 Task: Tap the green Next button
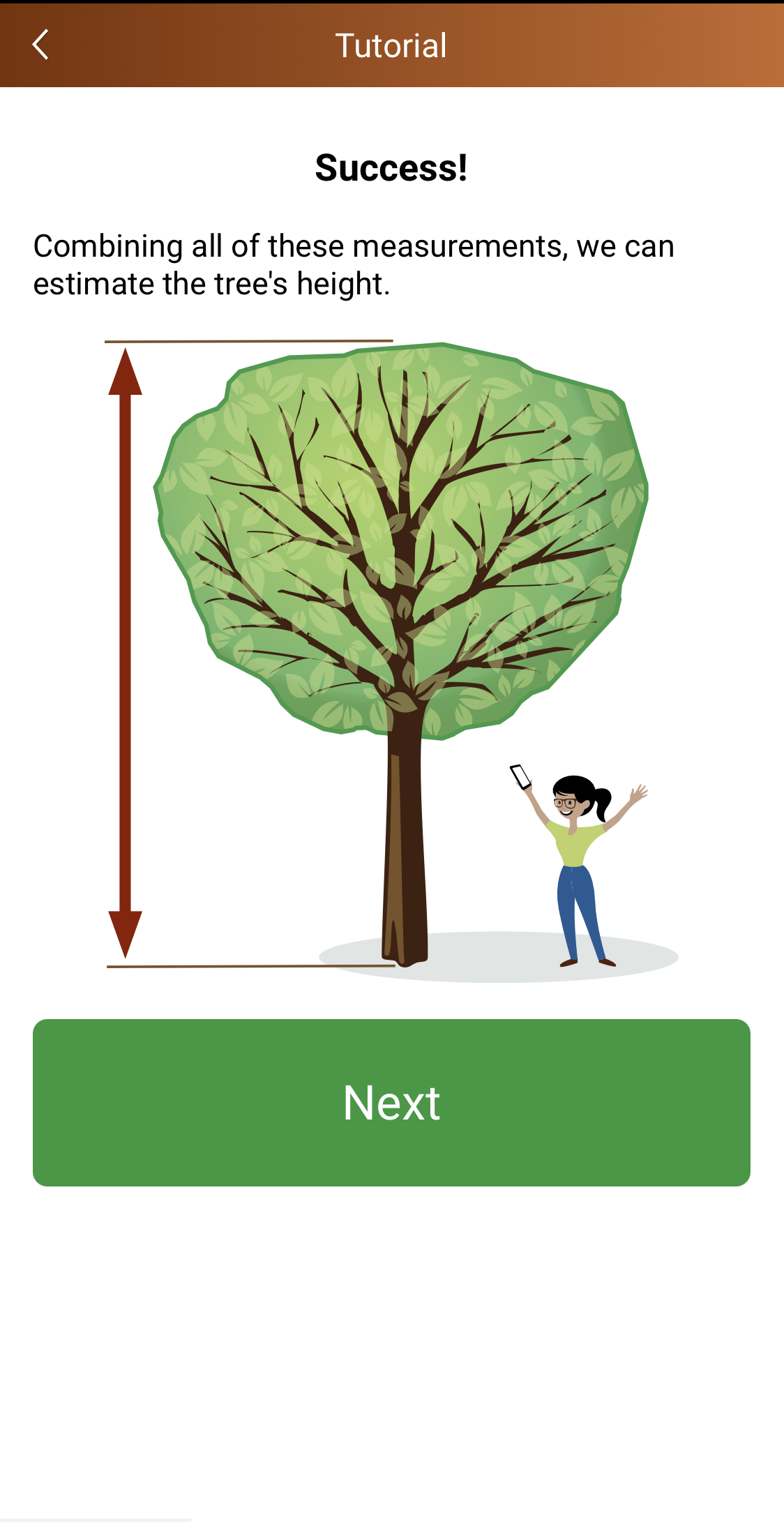391,1102
